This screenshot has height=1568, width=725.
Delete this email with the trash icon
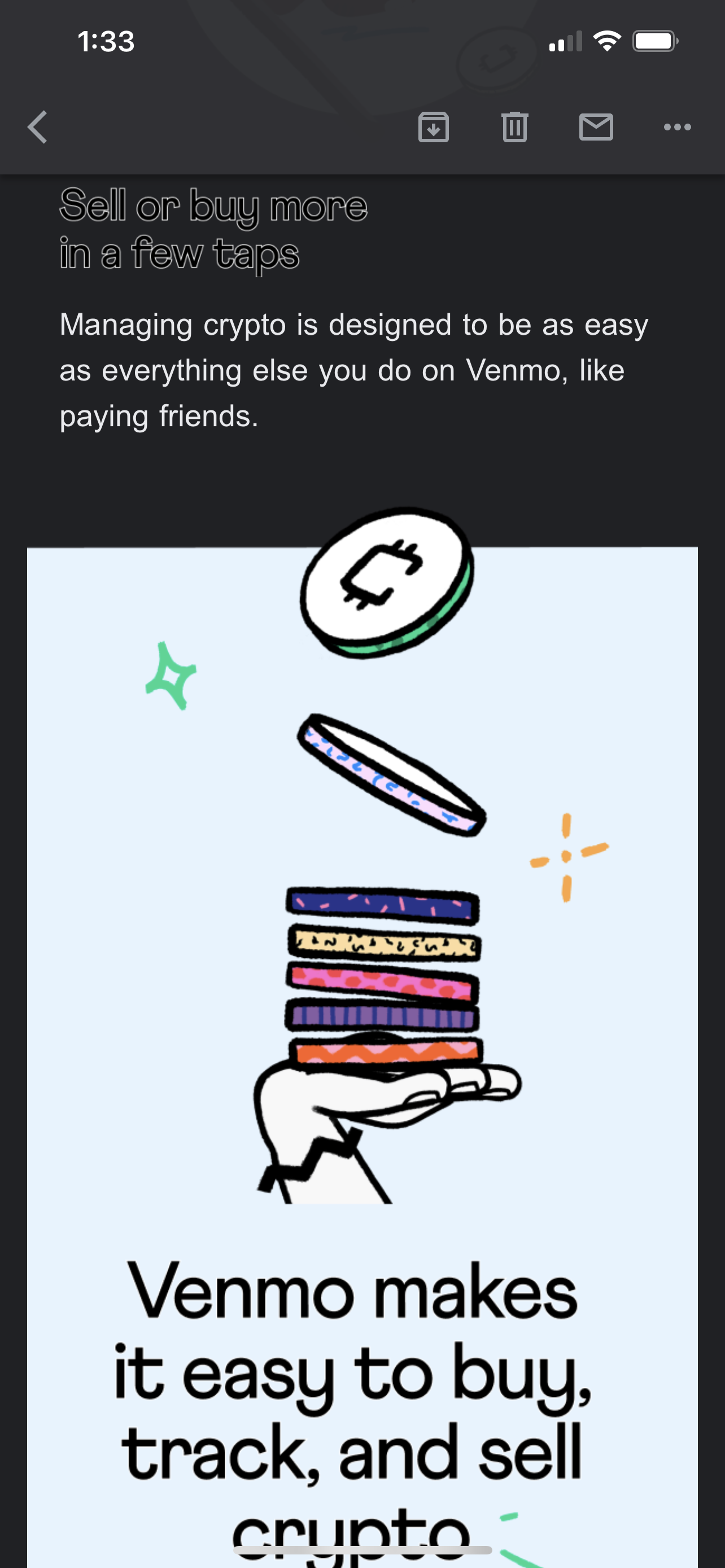pos(514,127)
